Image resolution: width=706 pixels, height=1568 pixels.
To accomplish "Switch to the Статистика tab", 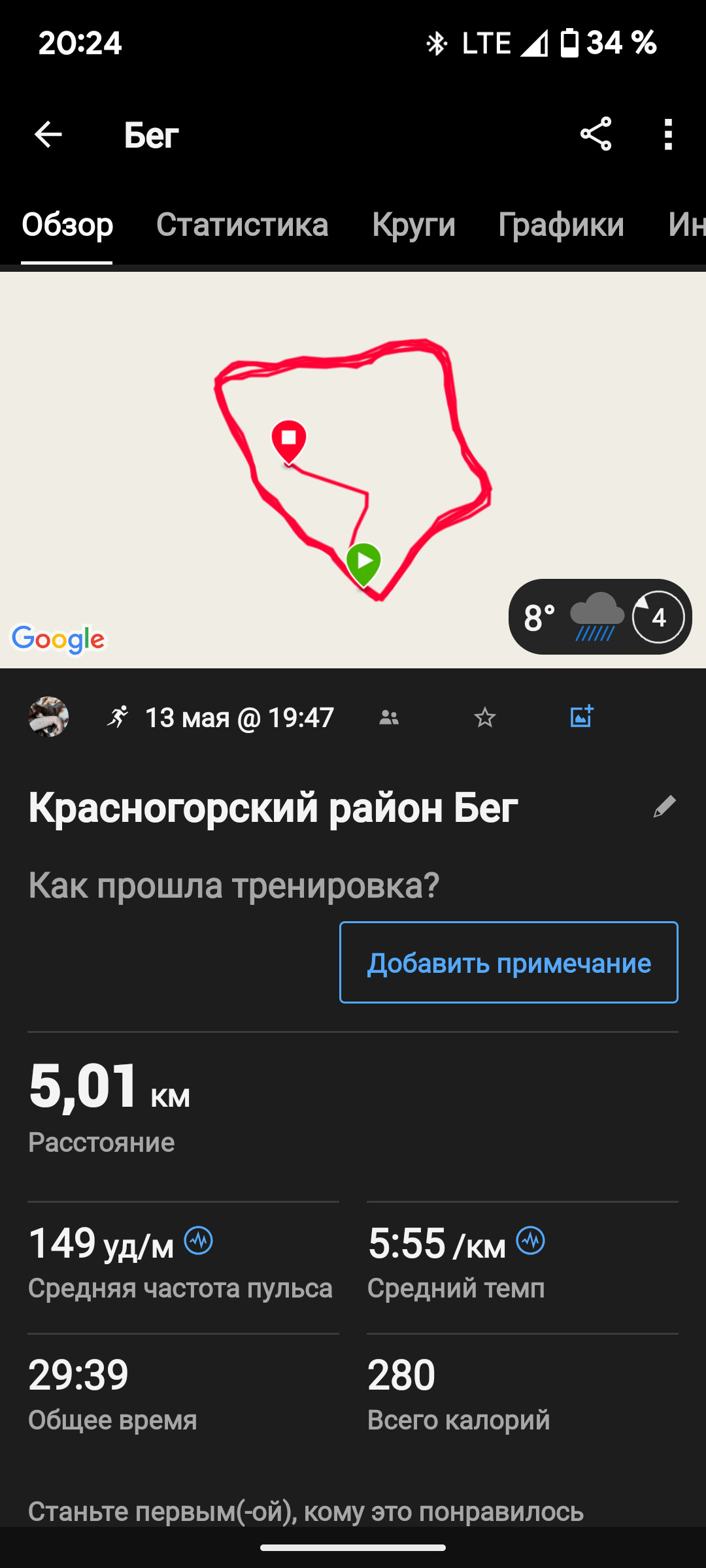I will pyautogui.click(x=242, y=225).
